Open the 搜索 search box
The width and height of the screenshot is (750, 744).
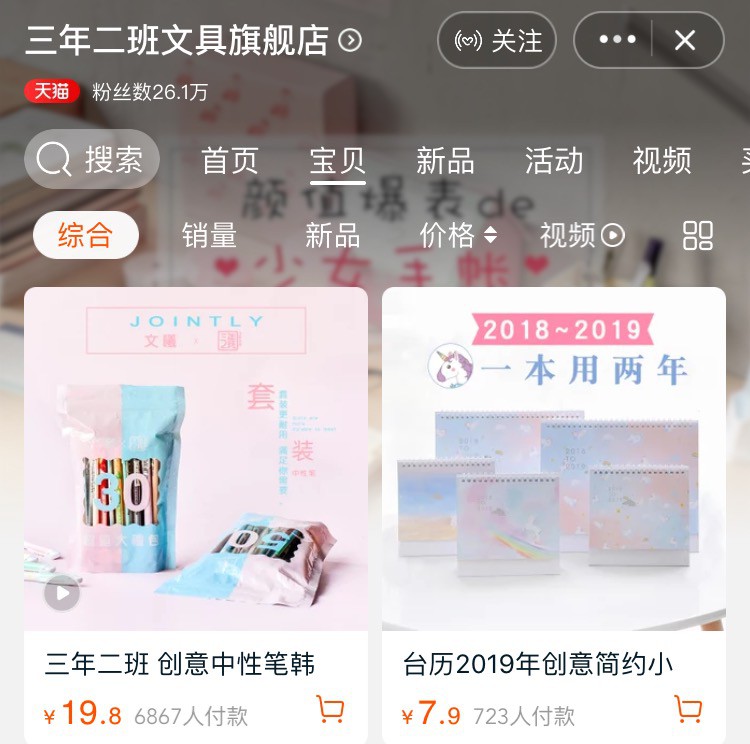tap(92, 159)
